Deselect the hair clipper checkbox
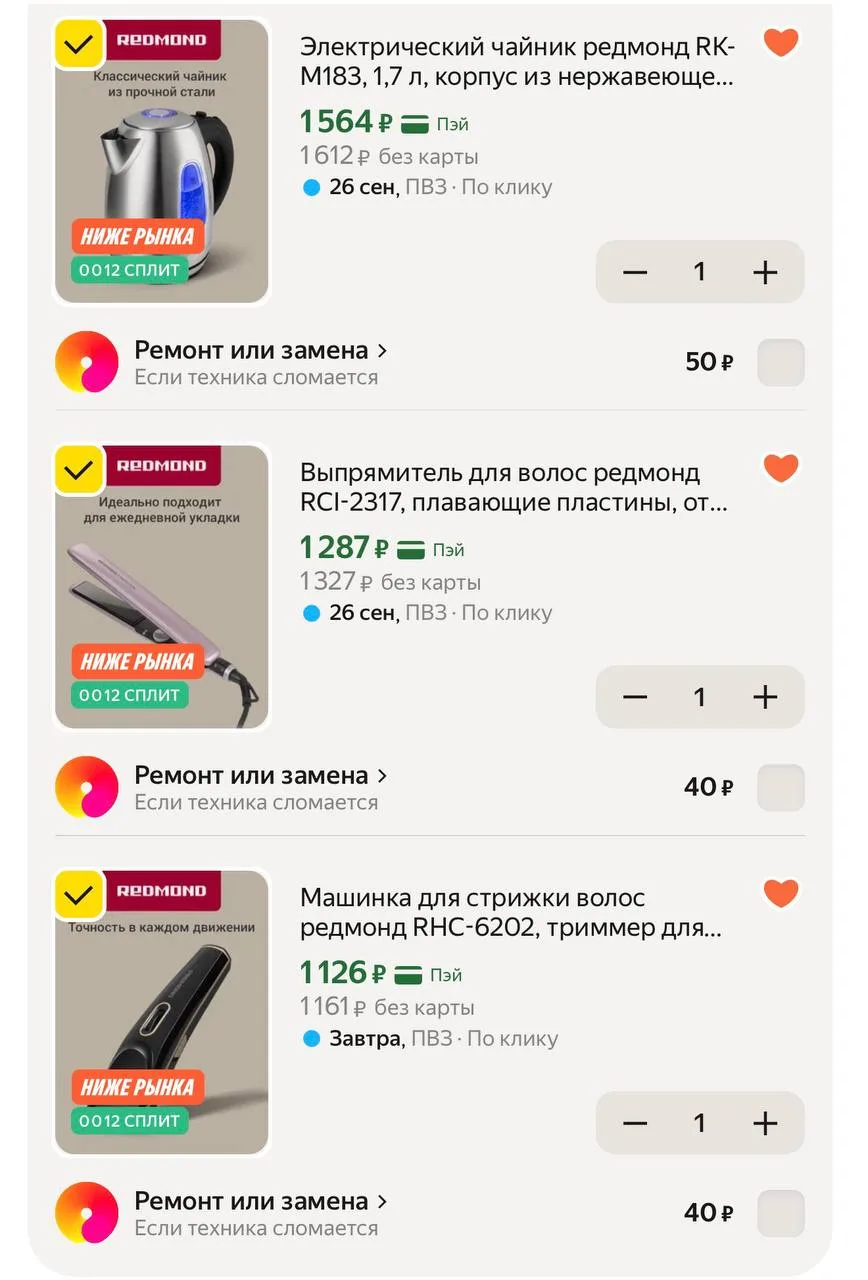 coord(79,894)
